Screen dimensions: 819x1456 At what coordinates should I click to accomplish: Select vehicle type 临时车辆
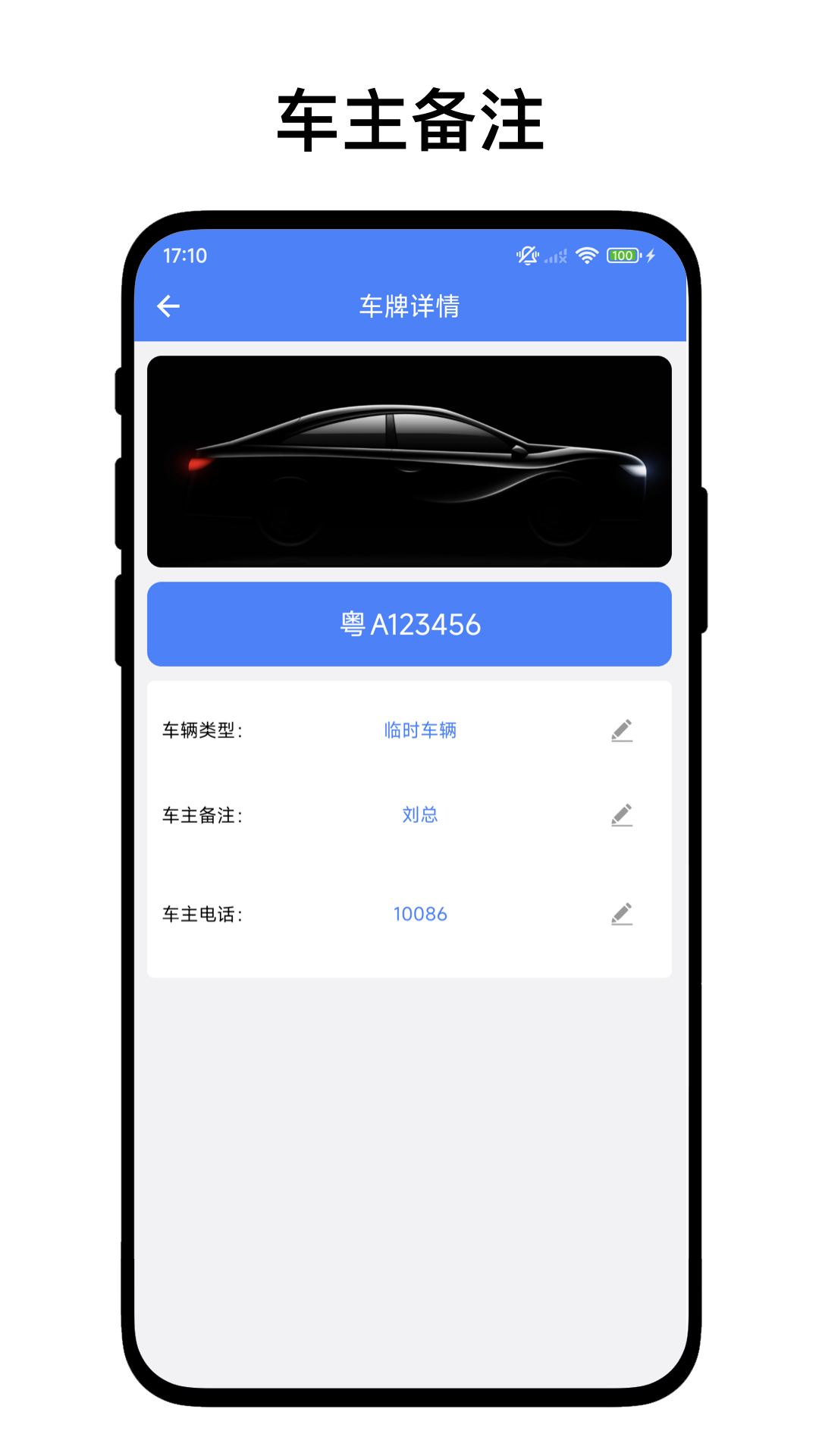(419, 729)
